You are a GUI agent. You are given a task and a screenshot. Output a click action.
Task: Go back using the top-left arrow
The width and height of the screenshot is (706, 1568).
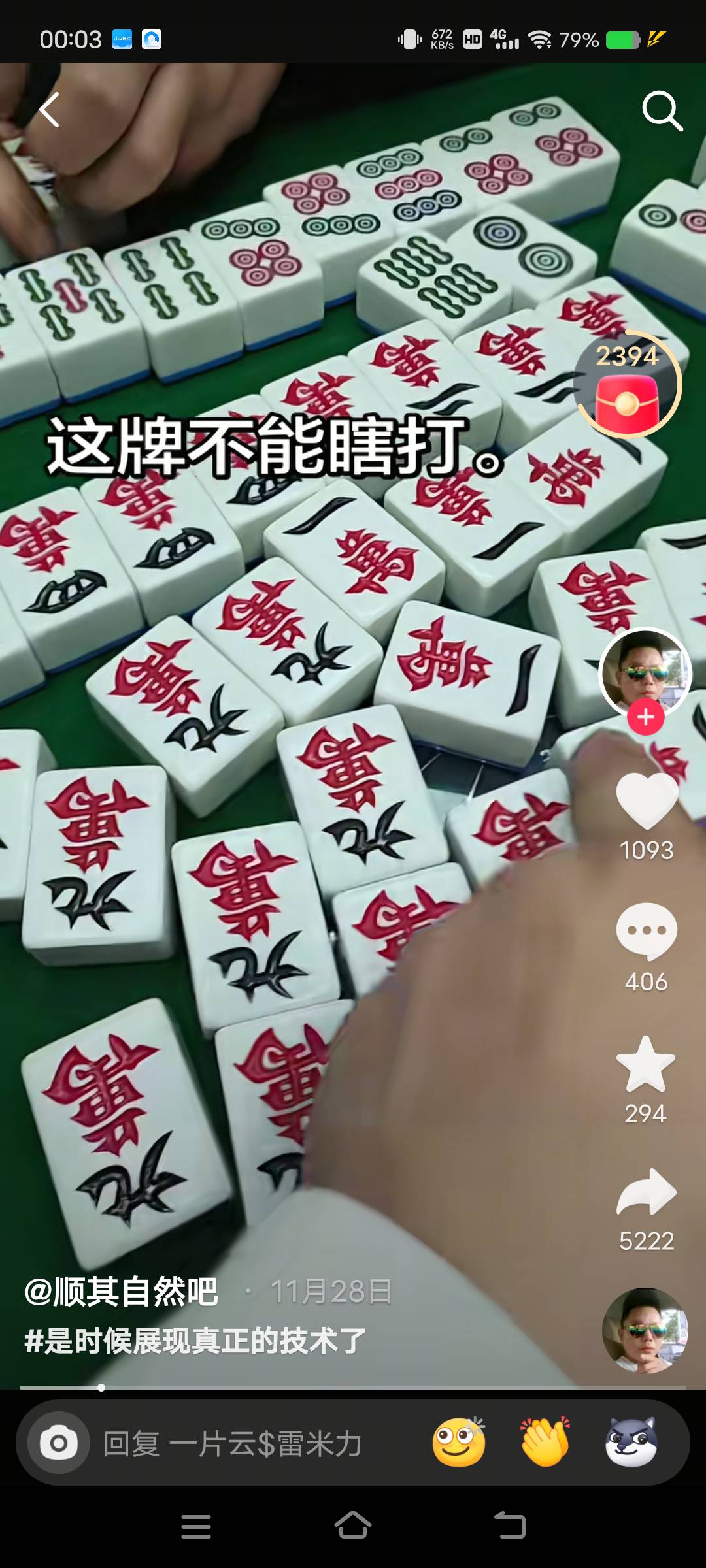[x=50, y=110]
